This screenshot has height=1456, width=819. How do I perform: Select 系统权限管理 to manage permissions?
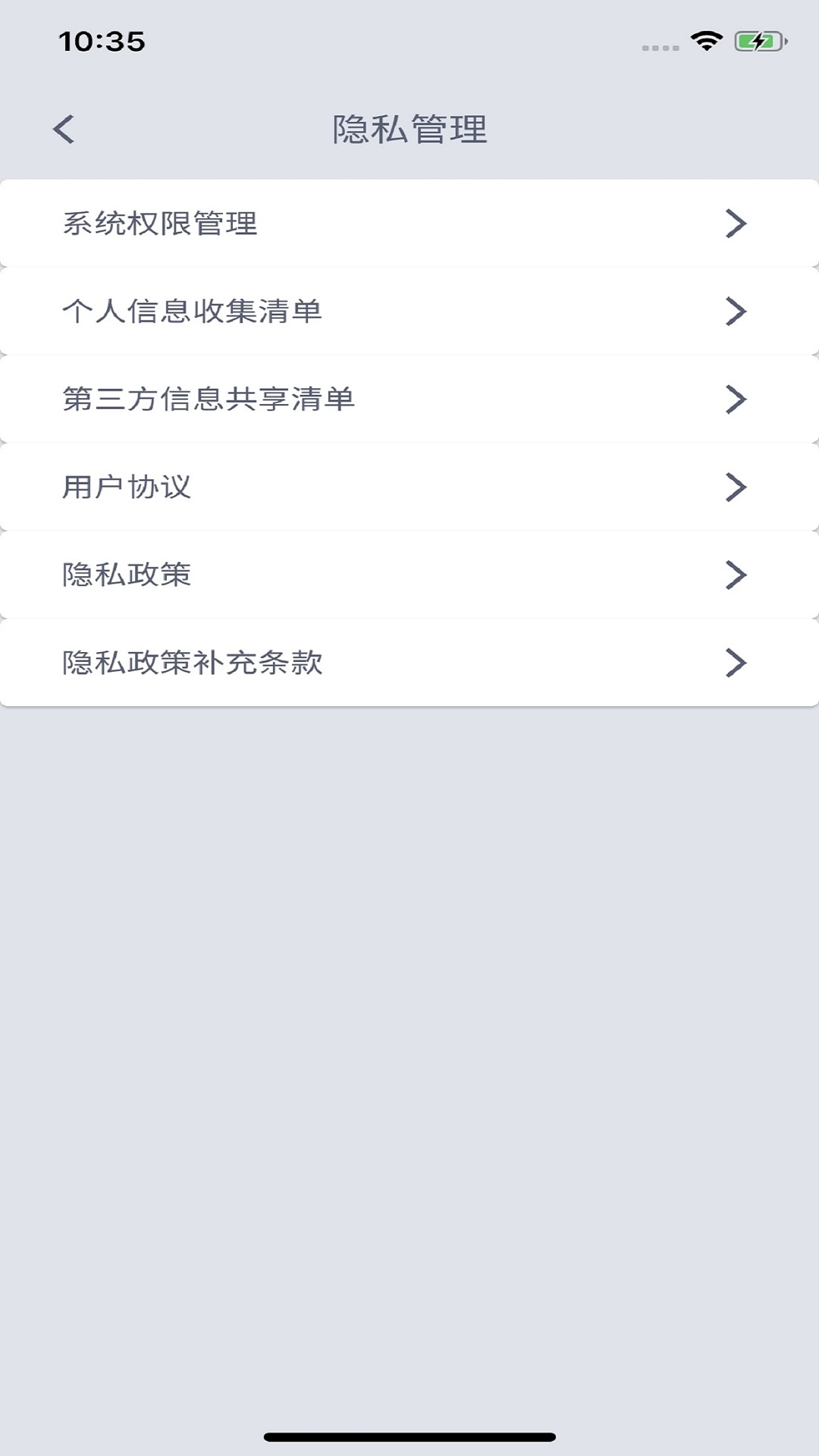(x=160, y=223)
